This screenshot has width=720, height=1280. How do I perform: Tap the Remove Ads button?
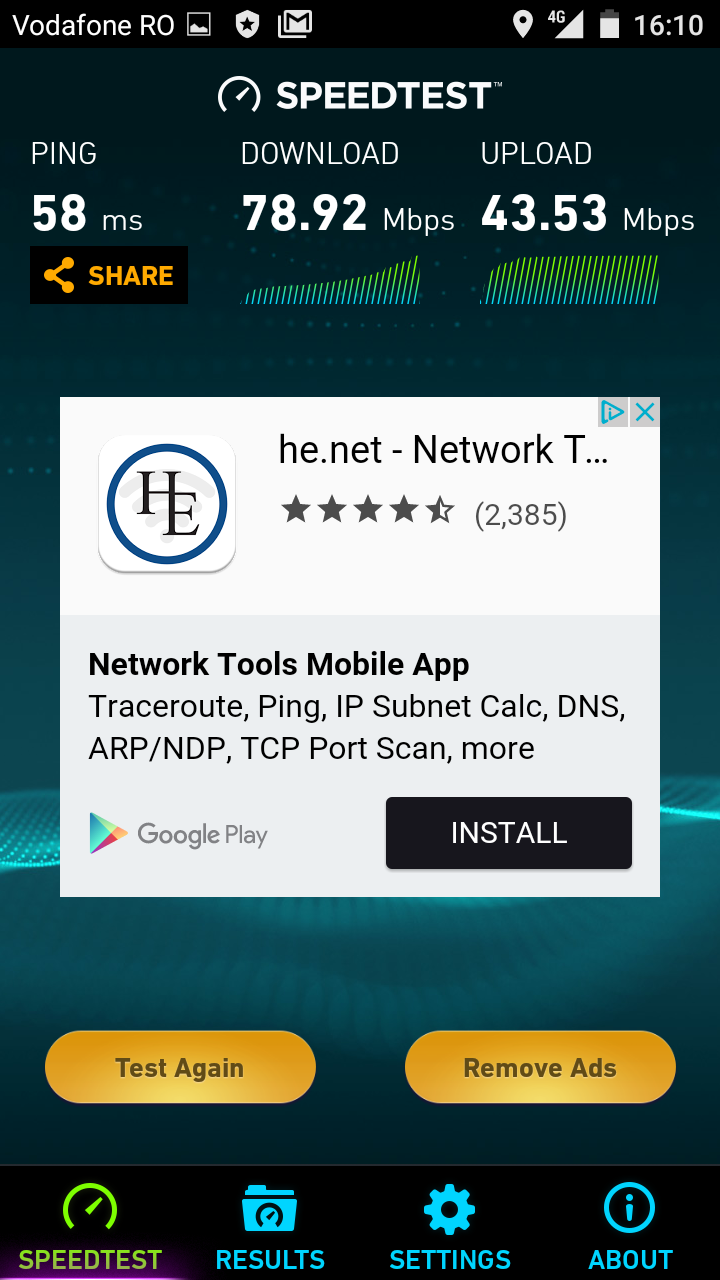pyautogui.click(x=540, y=1067)
